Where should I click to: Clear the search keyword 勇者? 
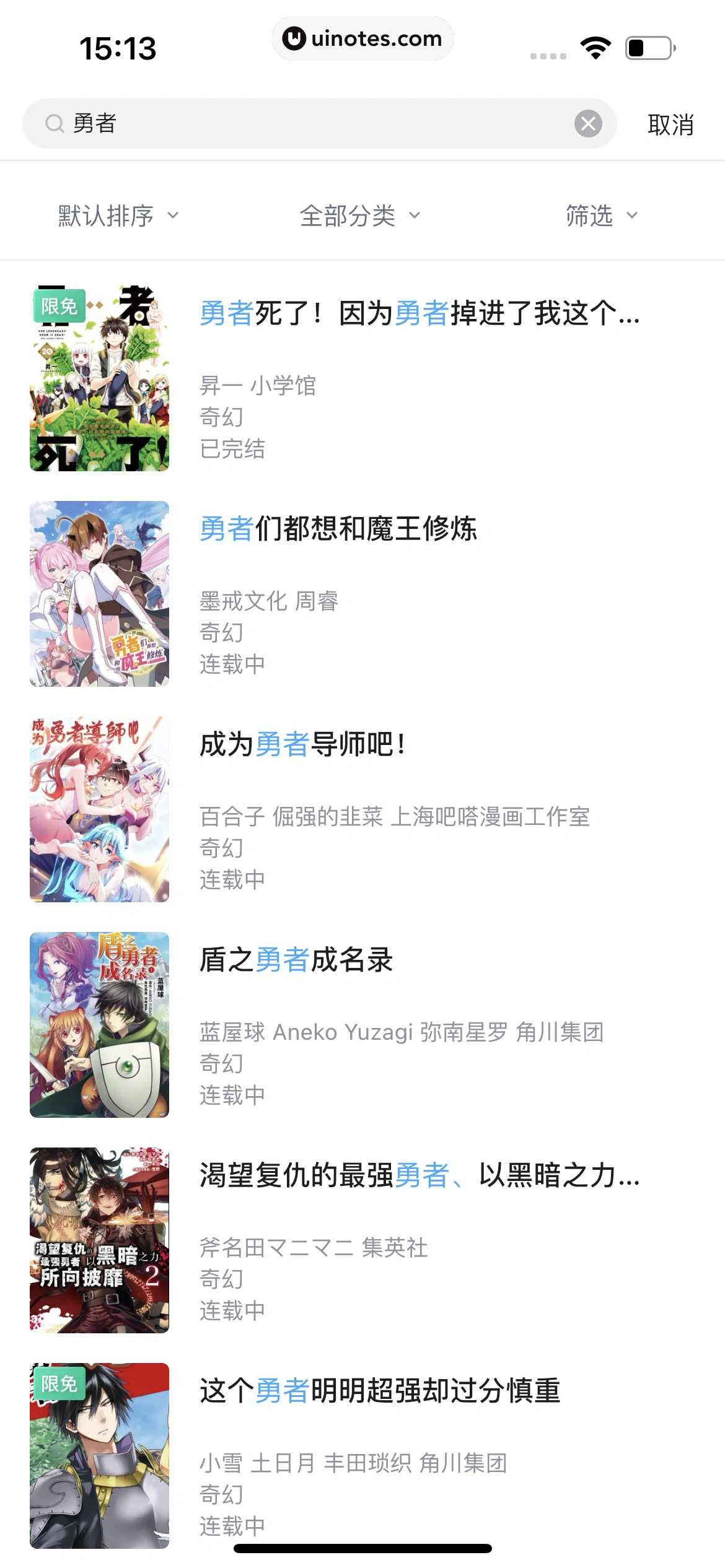click(588, 123)
